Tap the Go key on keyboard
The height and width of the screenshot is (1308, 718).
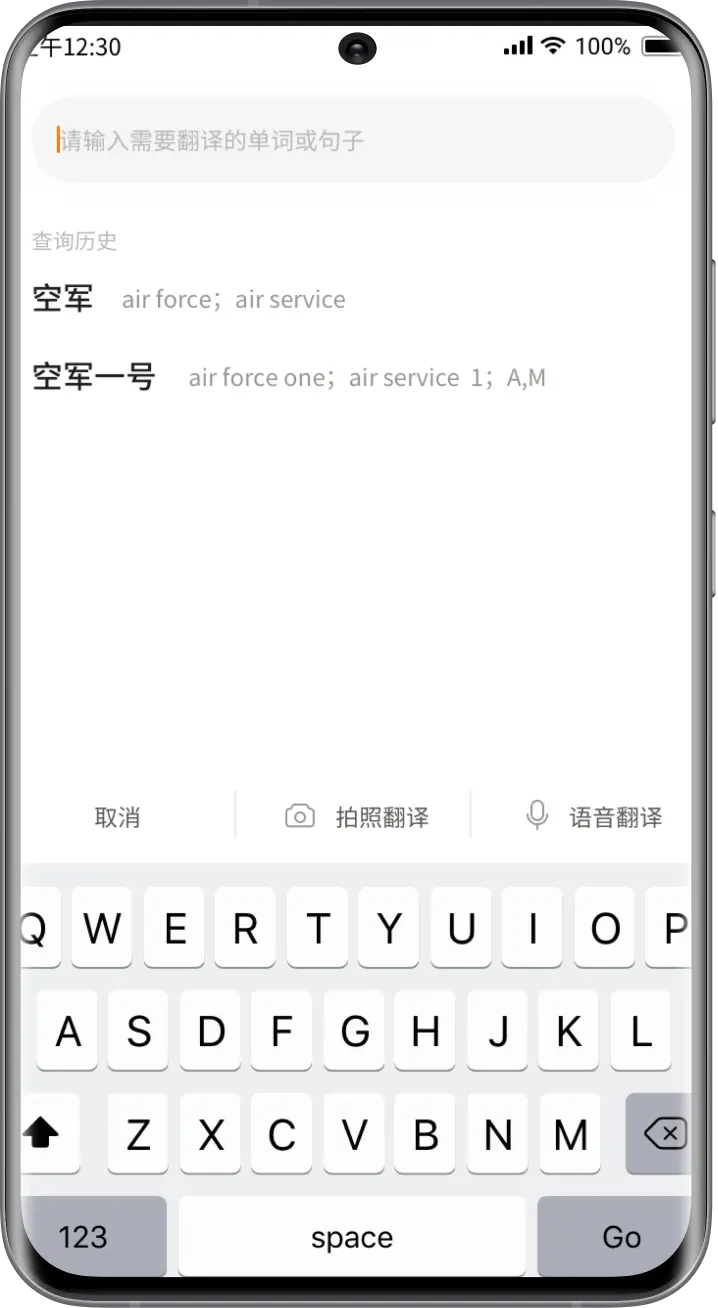619,1237
